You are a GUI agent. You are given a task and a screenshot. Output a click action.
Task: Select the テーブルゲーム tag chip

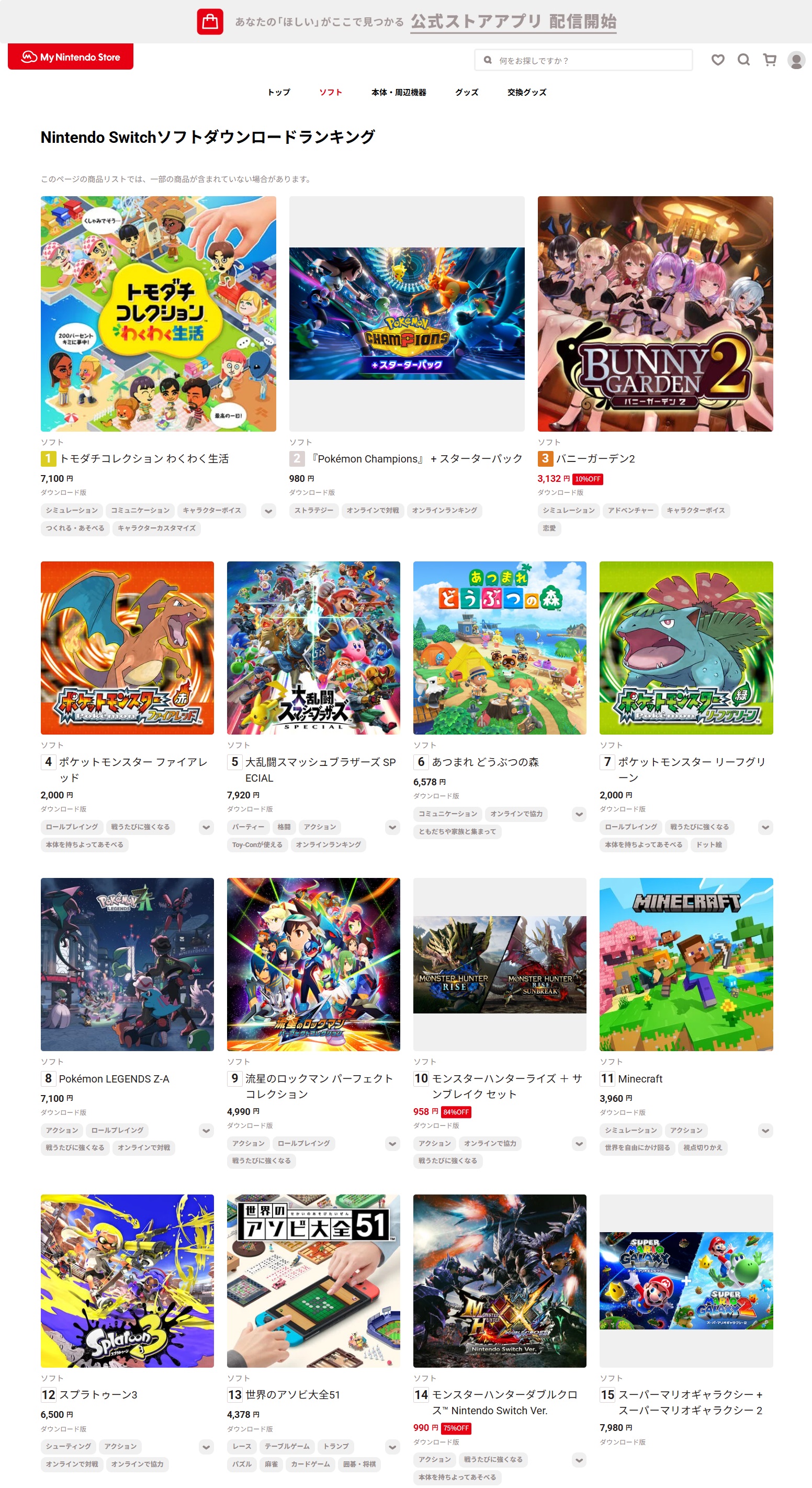tap(287, 1447)
